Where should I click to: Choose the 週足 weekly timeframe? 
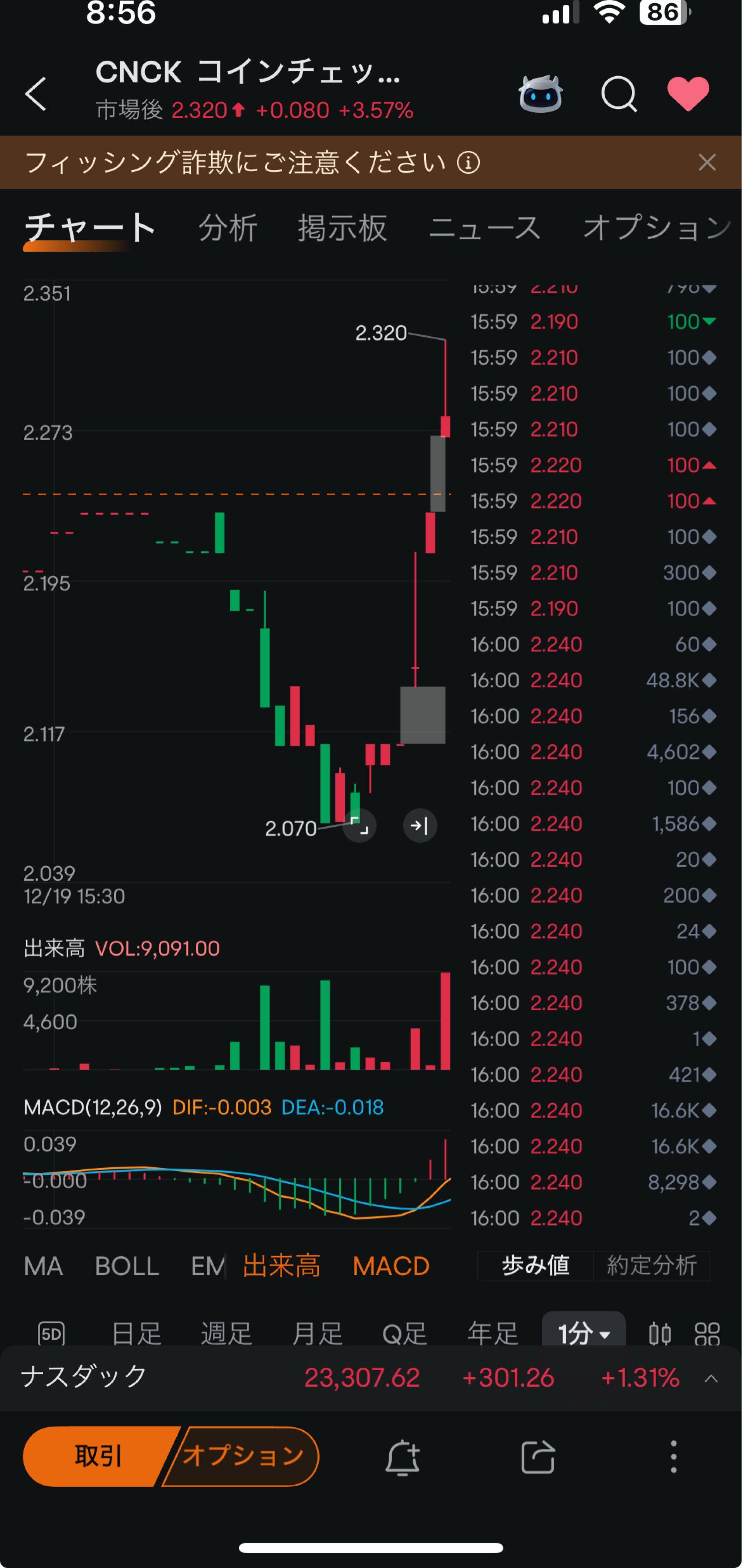[x=226, y=1334]
